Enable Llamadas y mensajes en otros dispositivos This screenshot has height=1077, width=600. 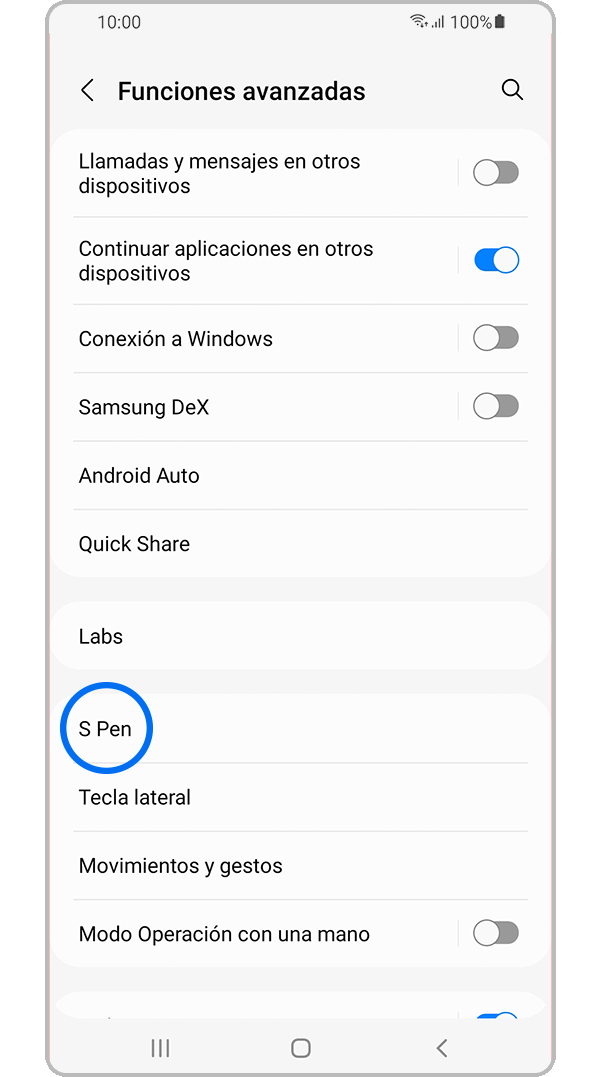(x=496, y=173)
